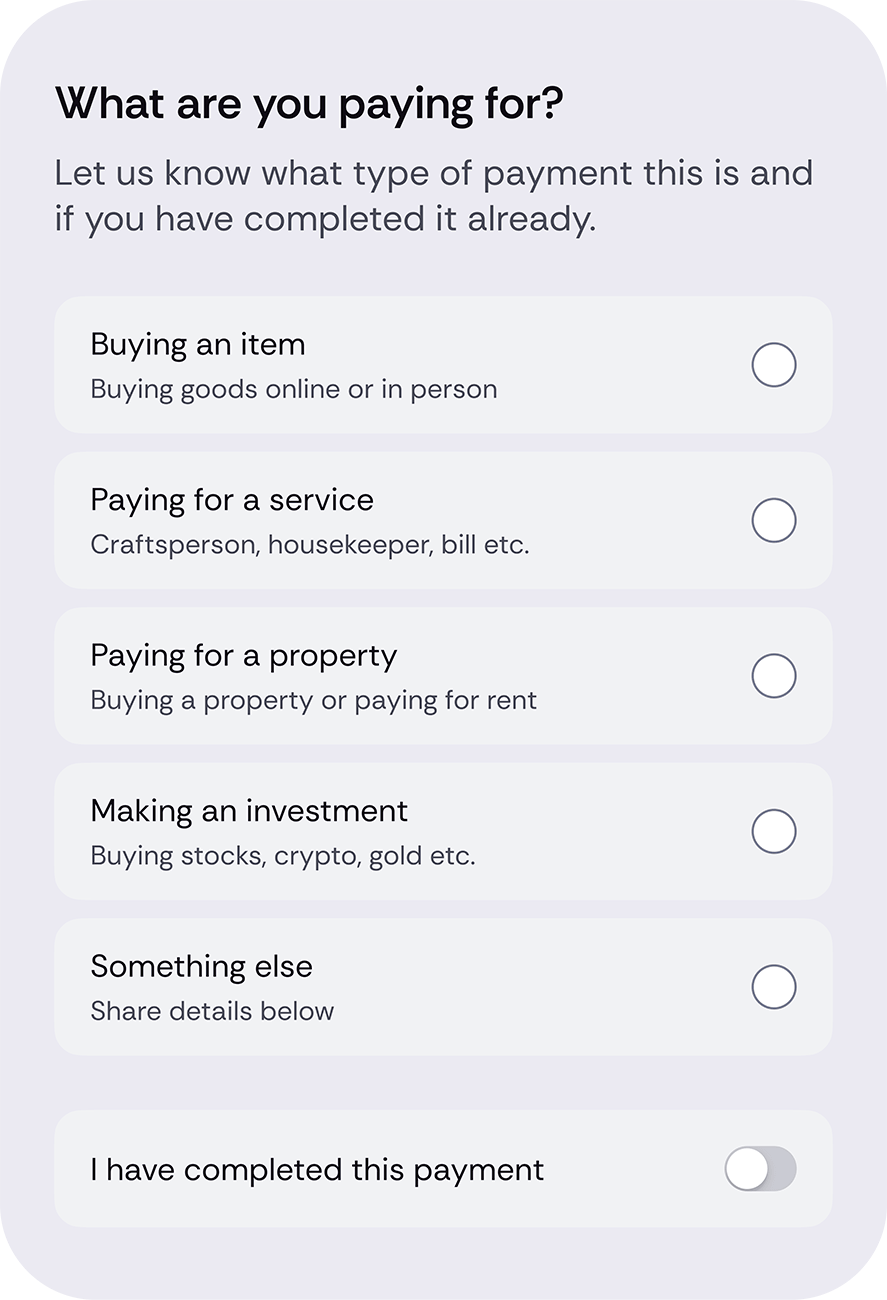Click the What are you paying for heading
Screen dimensions: 887x1300
click(311, 102)
